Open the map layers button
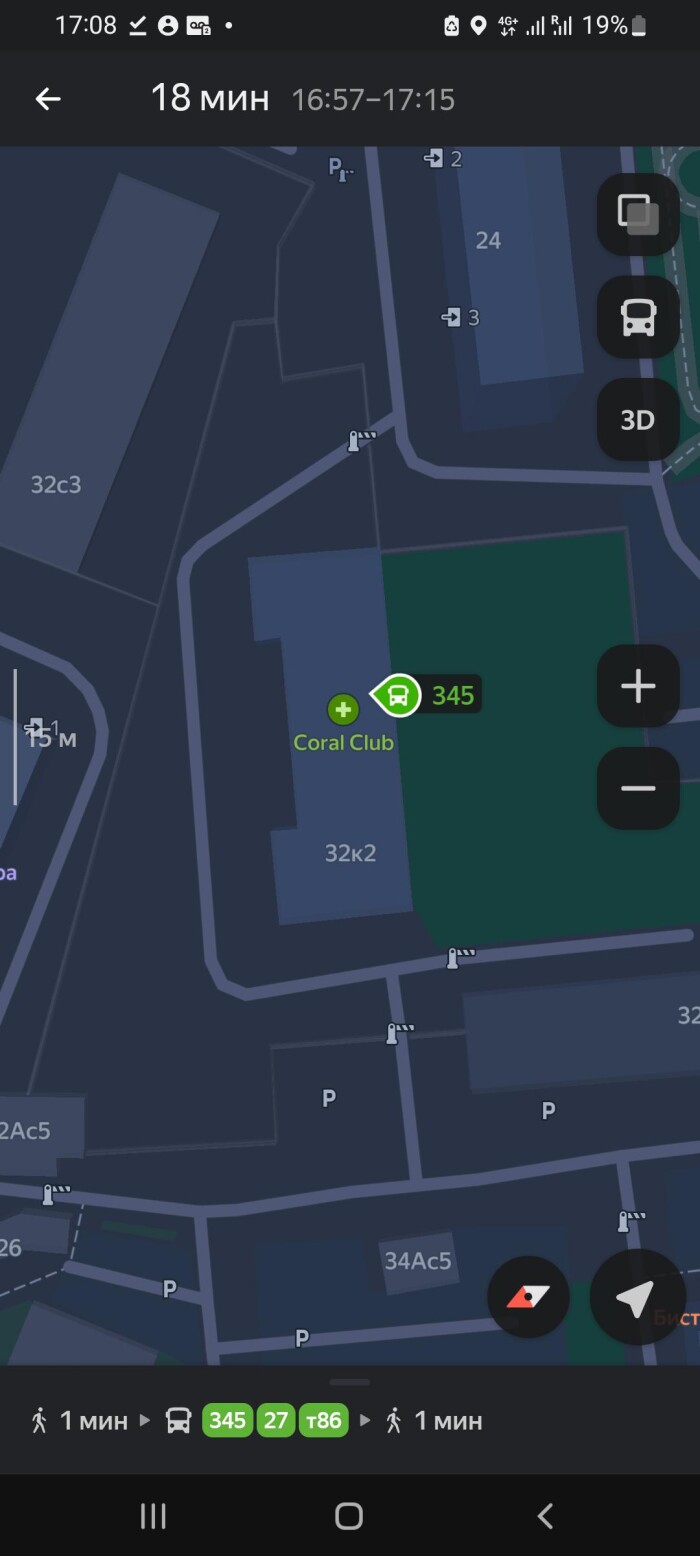The image size is (700, 1556). coord(638,214)
